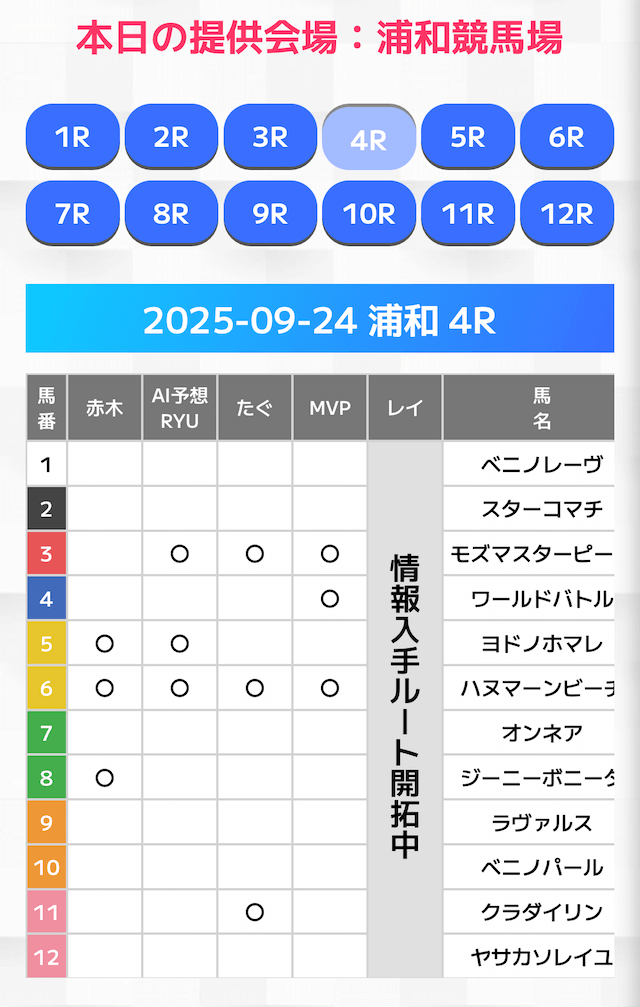Show the 11R race
Viewport: 640px width, 1007px height.
pos(468,213)
